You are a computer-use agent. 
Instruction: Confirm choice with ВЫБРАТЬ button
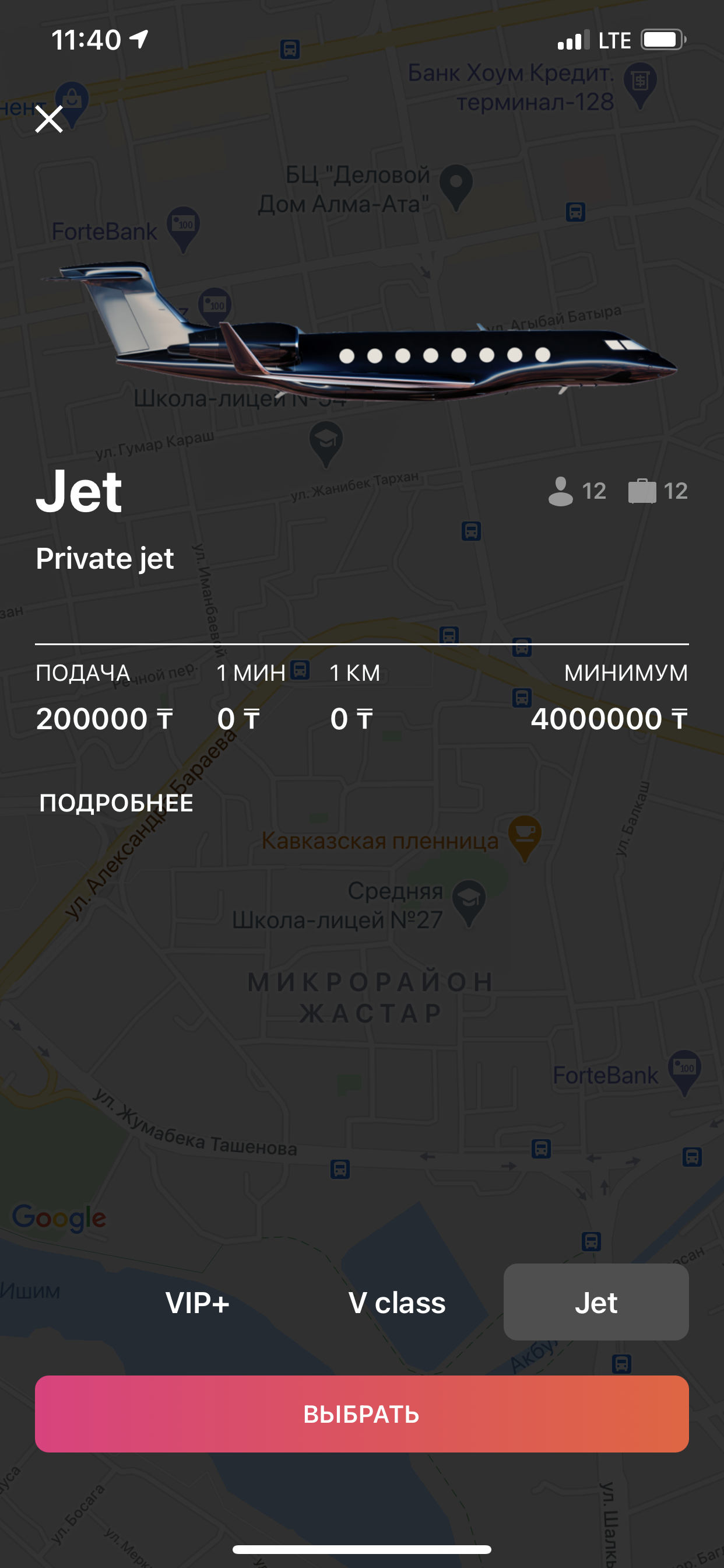(x=361, y=1413)
